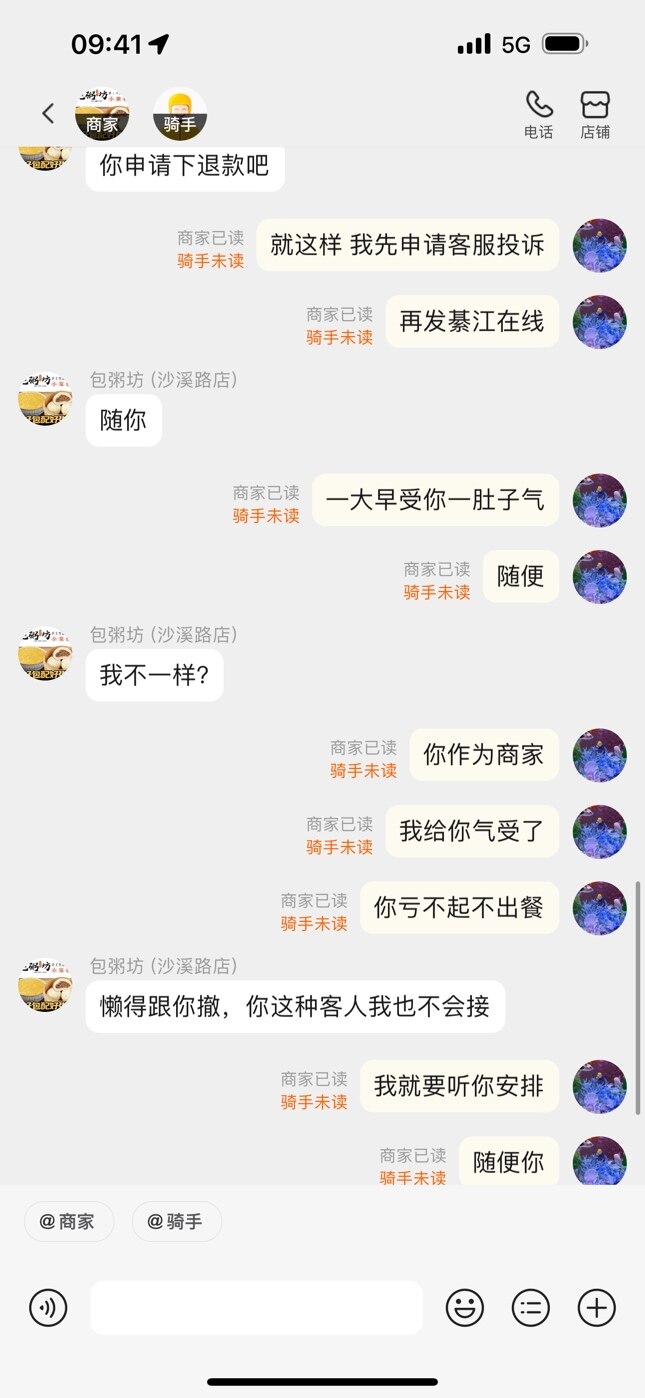
Task: Mention the rider with @骑手 chip
Action: pos(176,1221)
